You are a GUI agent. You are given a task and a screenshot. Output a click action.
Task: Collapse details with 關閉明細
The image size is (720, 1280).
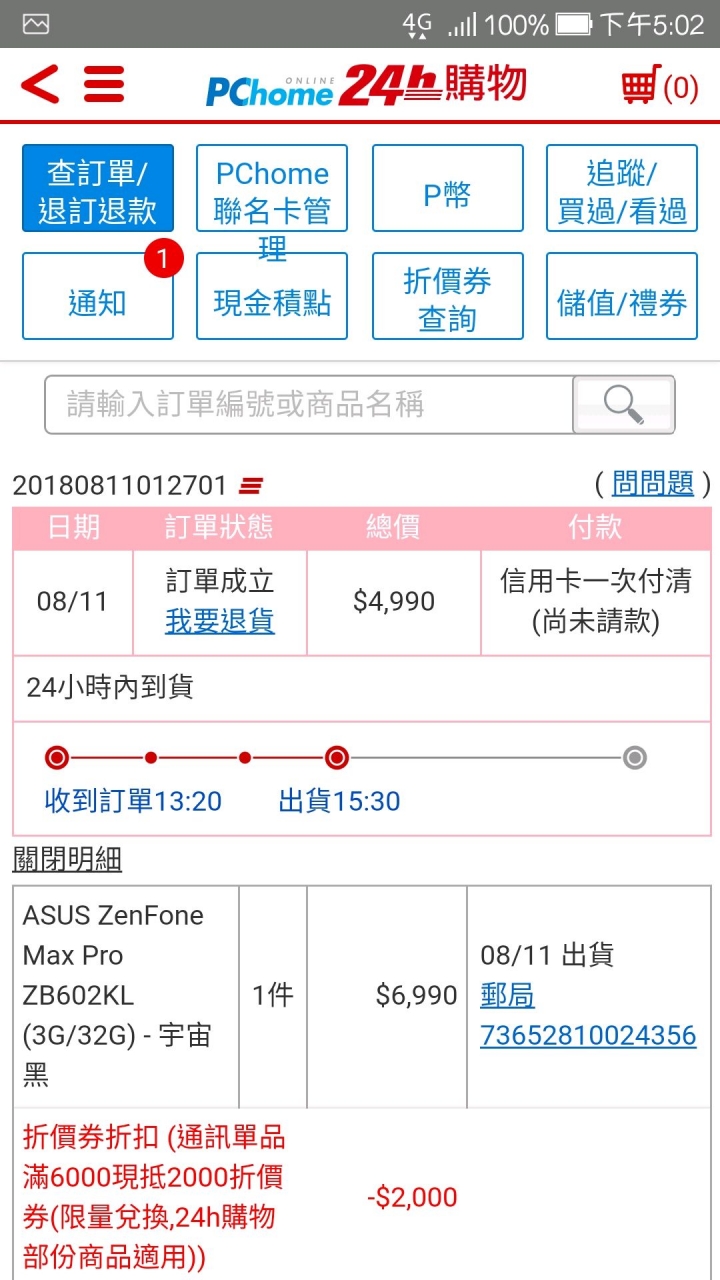(67, 859)
